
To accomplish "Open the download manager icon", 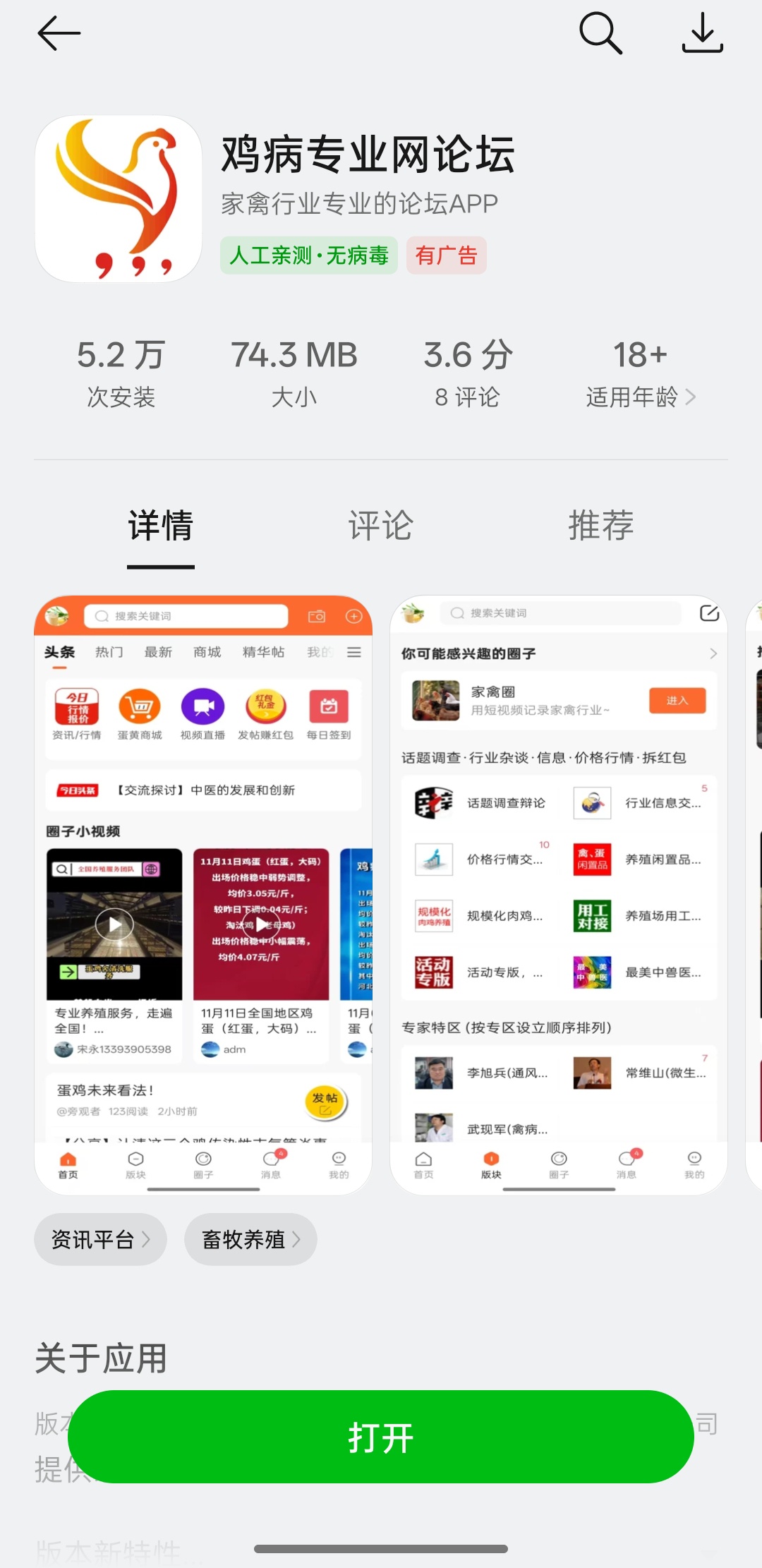I will tap(702, 33).
